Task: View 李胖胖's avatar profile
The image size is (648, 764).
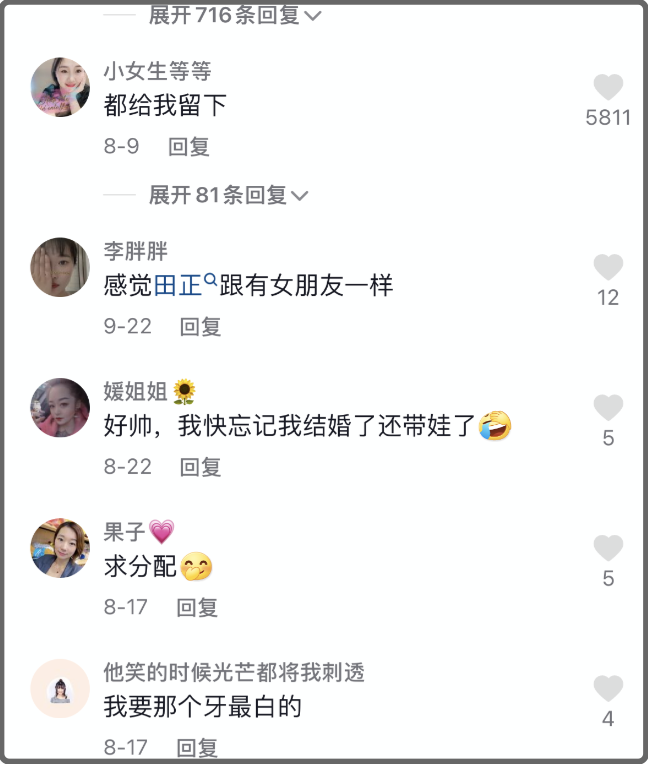Action: (61, 267)
